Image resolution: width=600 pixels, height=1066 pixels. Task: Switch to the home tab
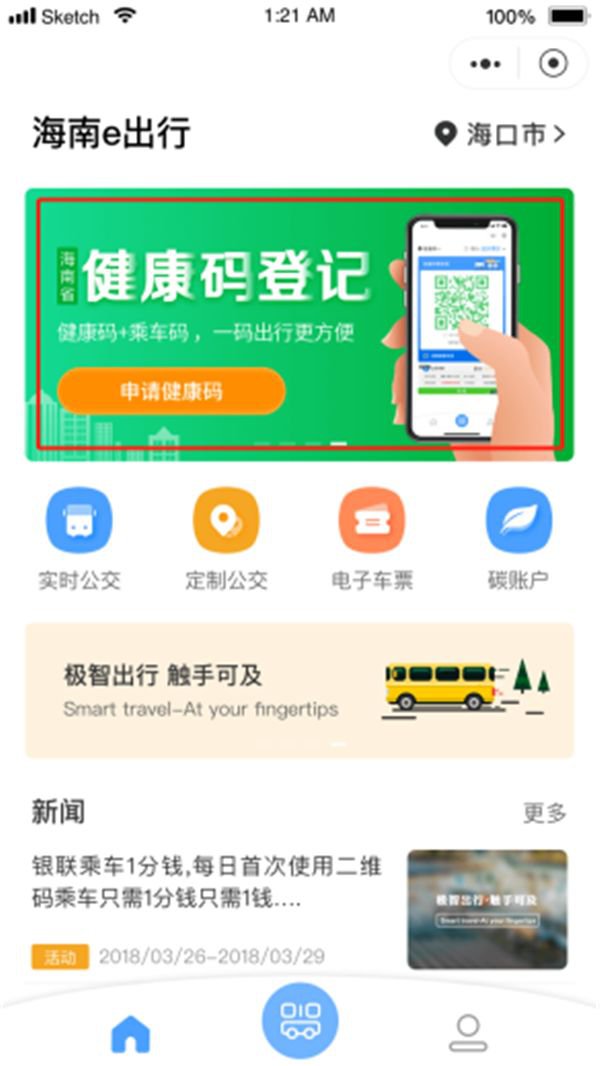point(130,1035)
